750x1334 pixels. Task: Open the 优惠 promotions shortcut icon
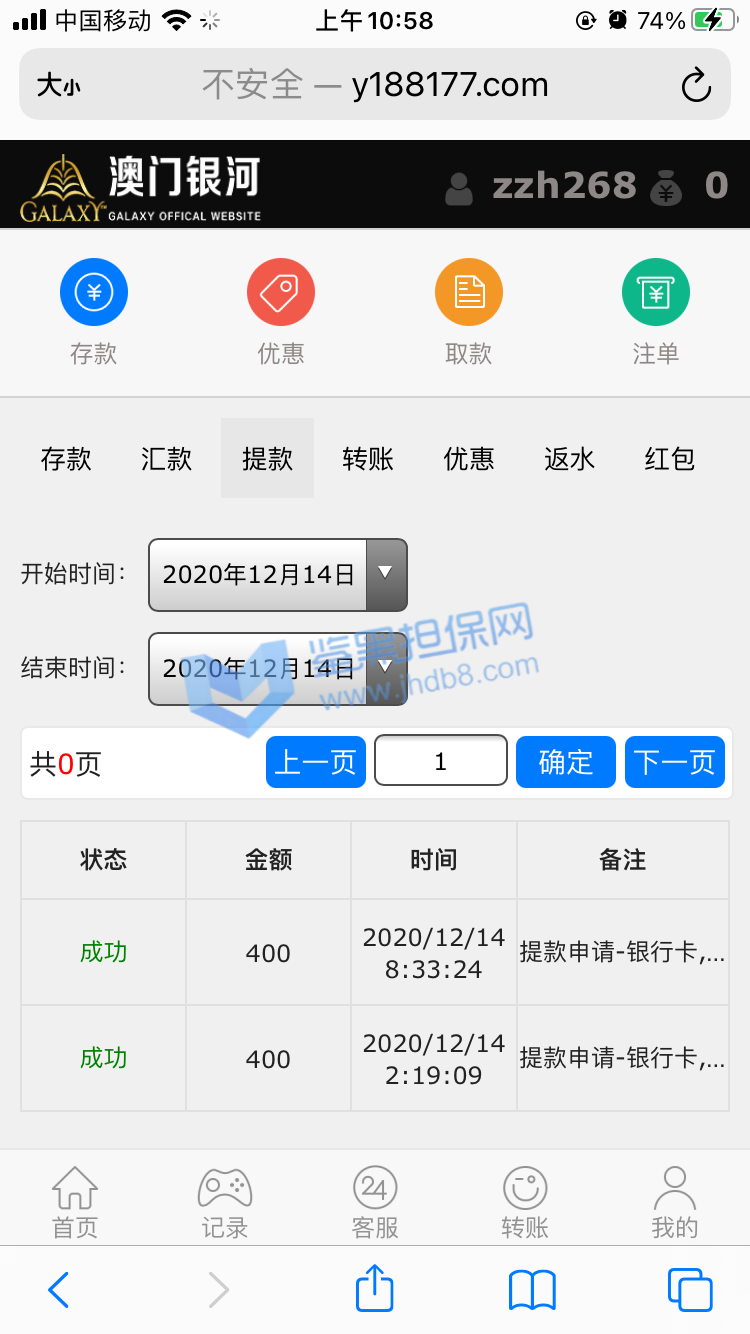point(281,292)
